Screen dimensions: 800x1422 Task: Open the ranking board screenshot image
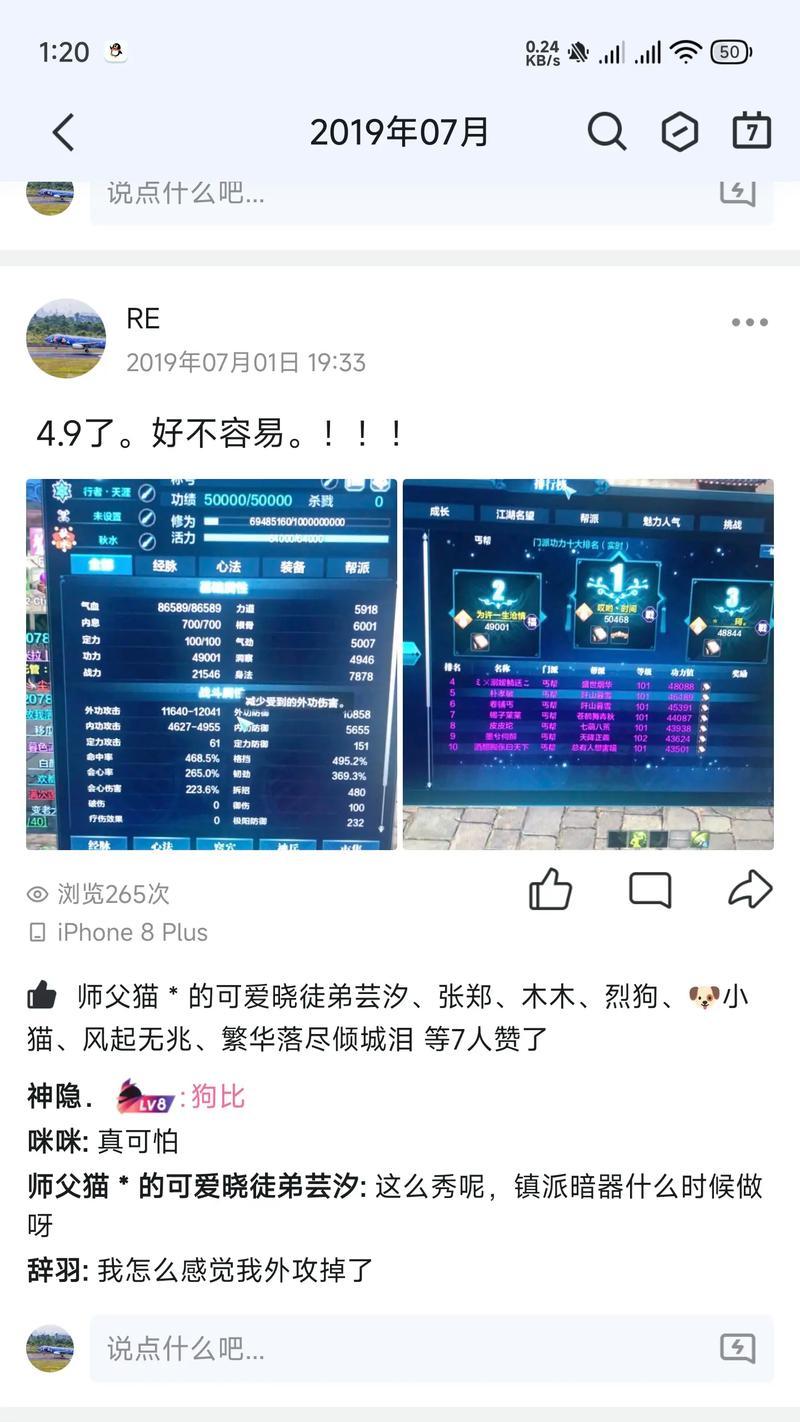[x=588, y=664]
